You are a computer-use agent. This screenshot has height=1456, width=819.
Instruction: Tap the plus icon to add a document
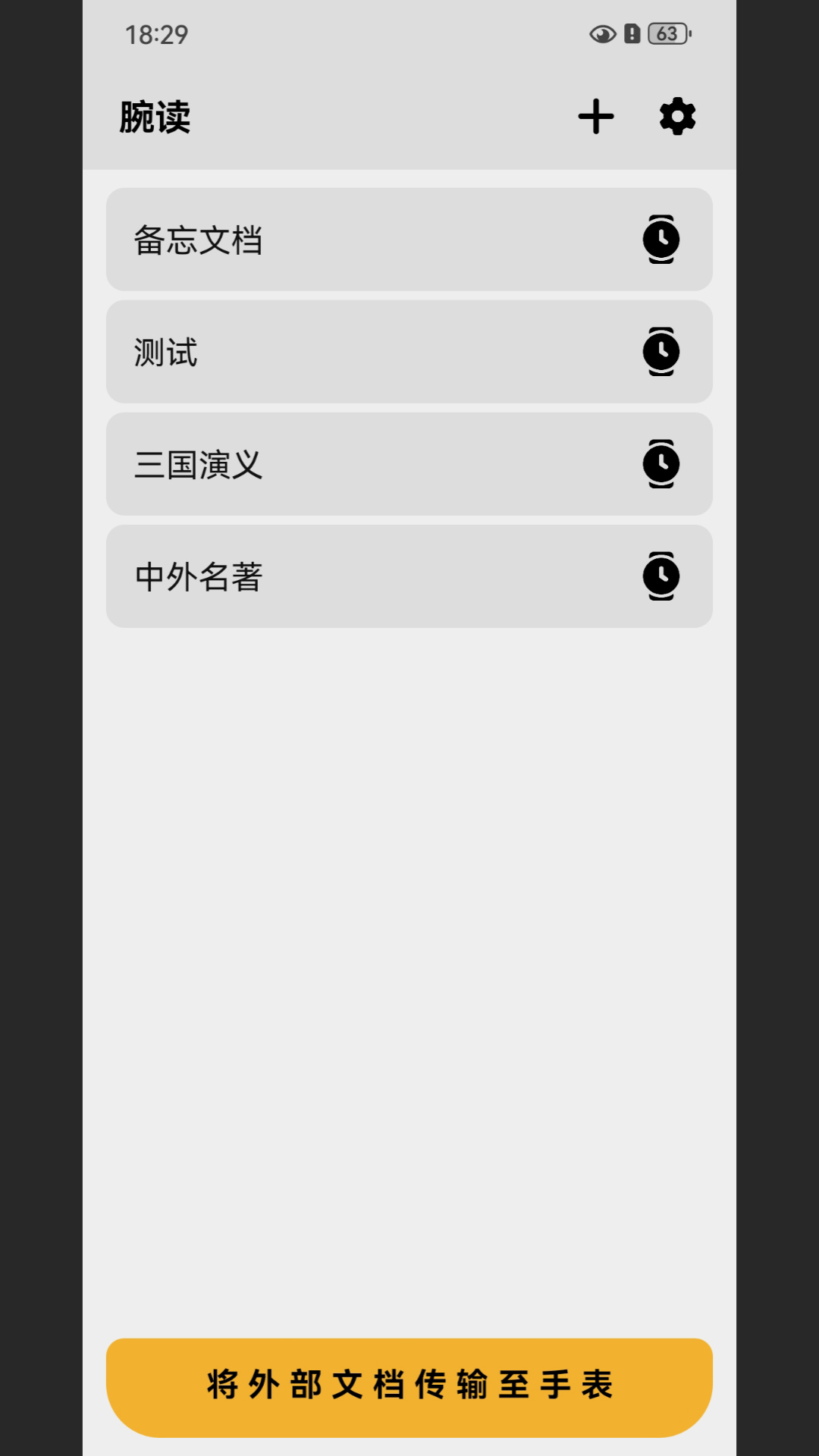click(x=596, y=116)
